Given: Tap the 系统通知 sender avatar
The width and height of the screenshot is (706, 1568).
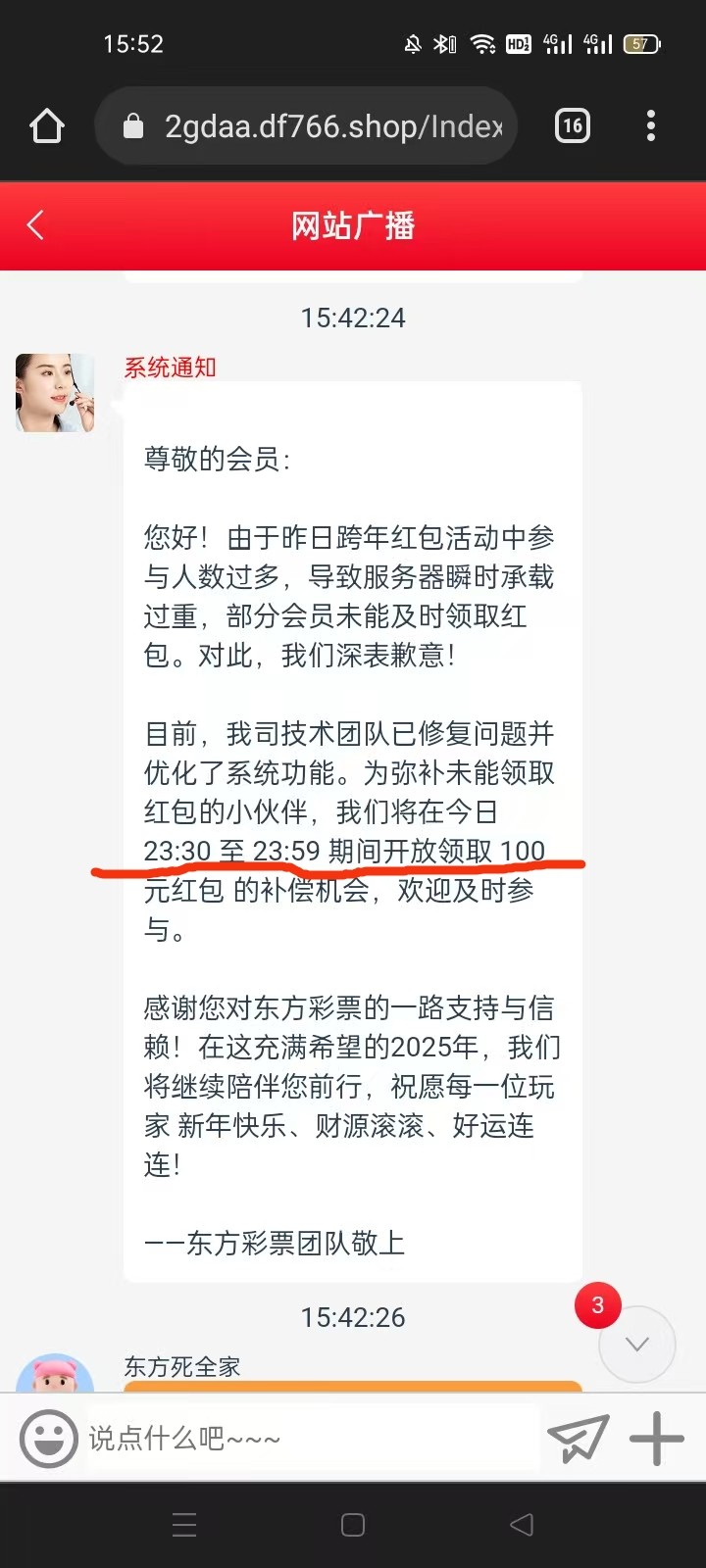Looking at the screenshot, I should click(x=55, y=393).
